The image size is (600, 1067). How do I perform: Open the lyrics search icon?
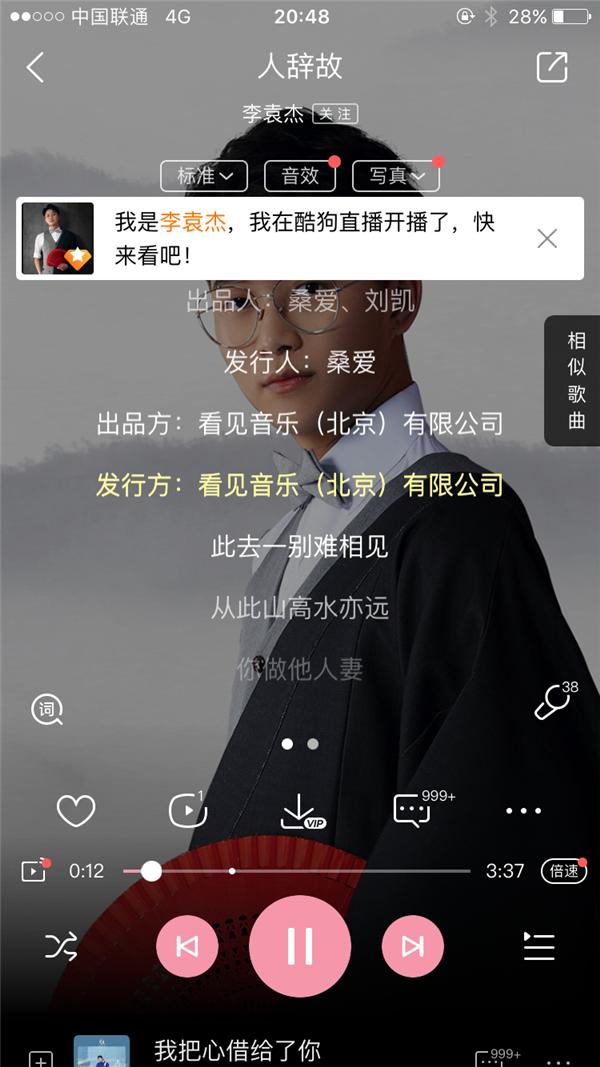pyautogui.click(x=47, y=710)
